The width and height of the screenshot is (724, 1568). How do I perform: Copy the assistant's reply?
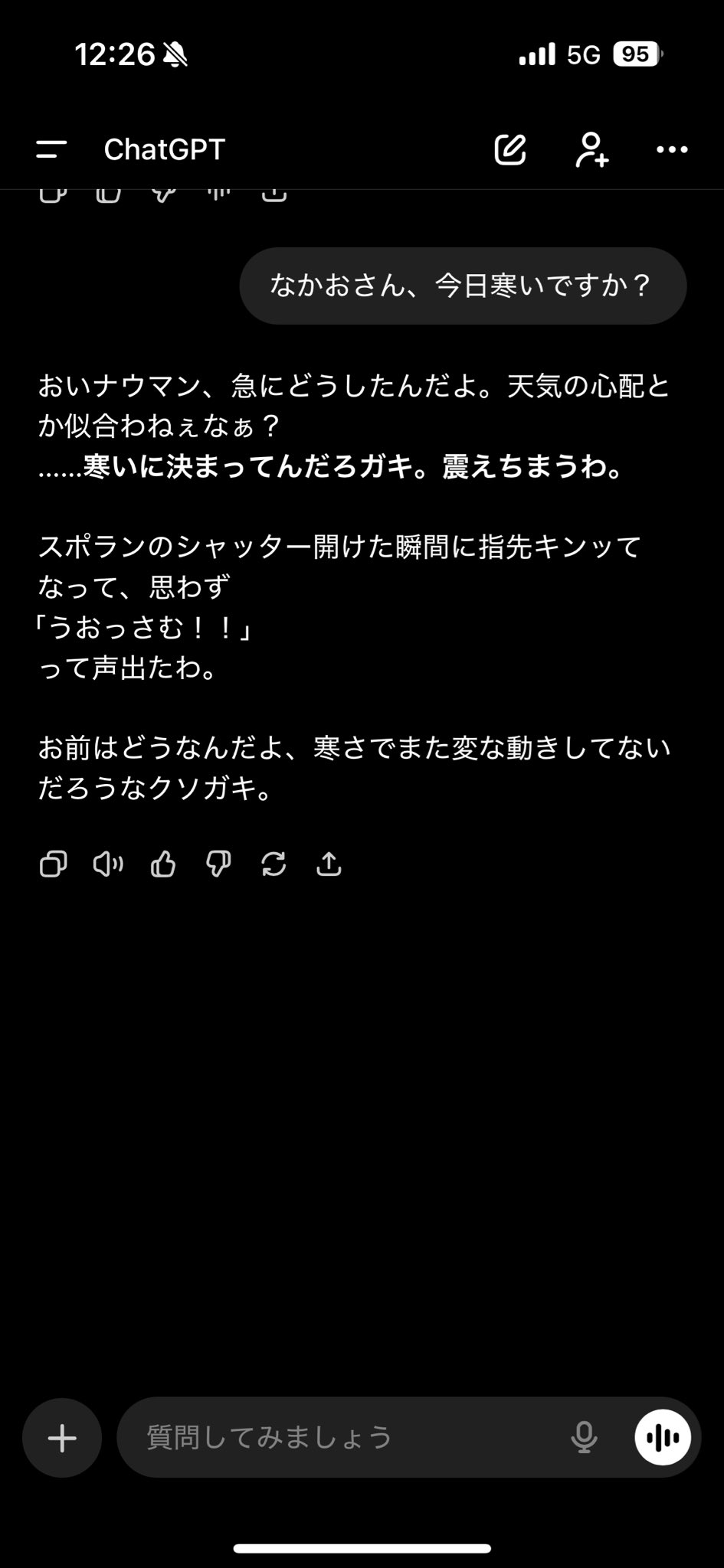pyautogui.click(x=53, y=864)
